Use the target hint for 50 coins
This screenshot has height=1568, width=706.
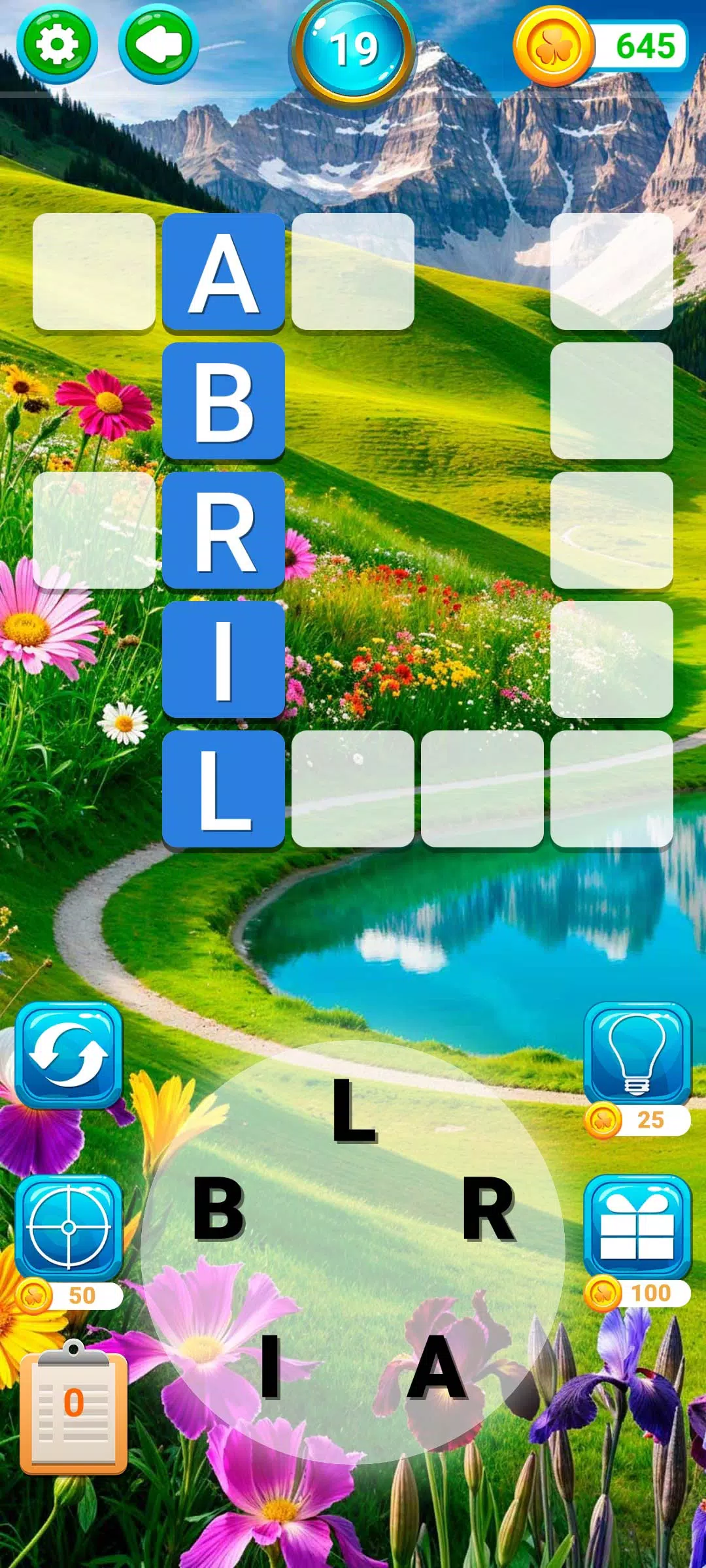pos(69,1227)
